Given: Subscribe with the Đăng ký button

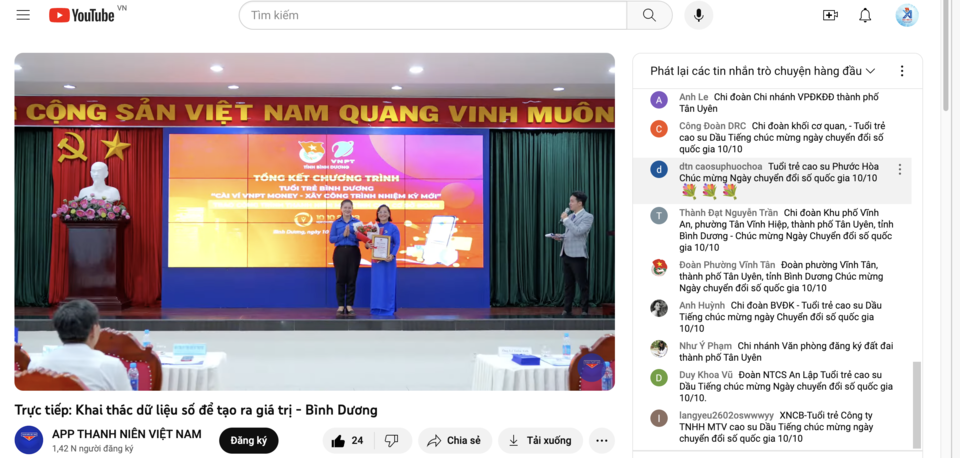Looking at the screenshot, I should [x=249, y=440].
